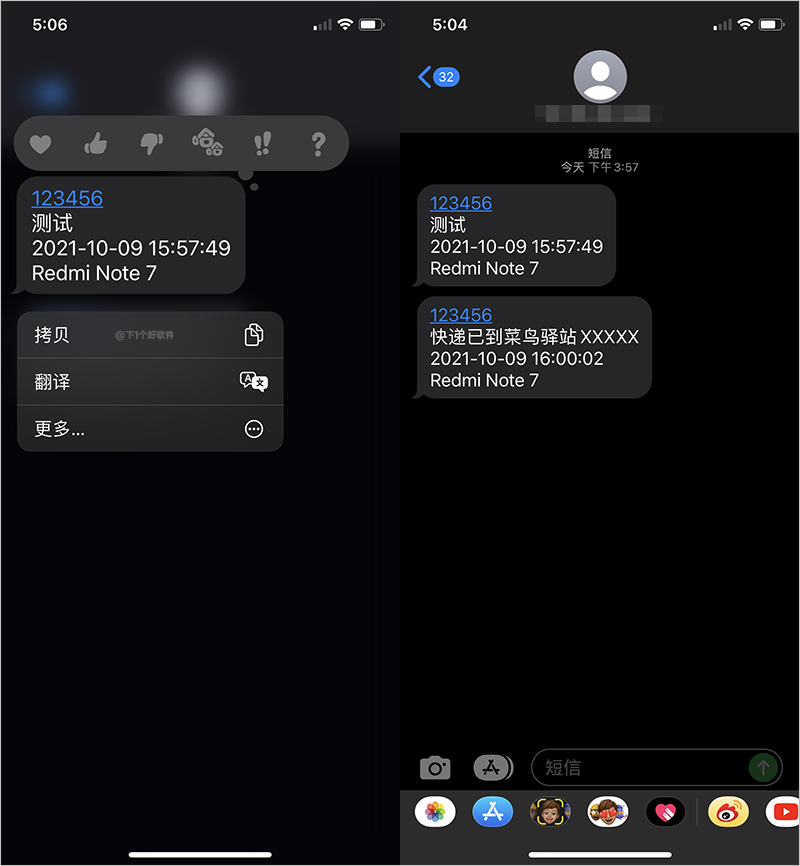
Task: Select 拷贝 to copy the message
Action: tap(150, 335)
